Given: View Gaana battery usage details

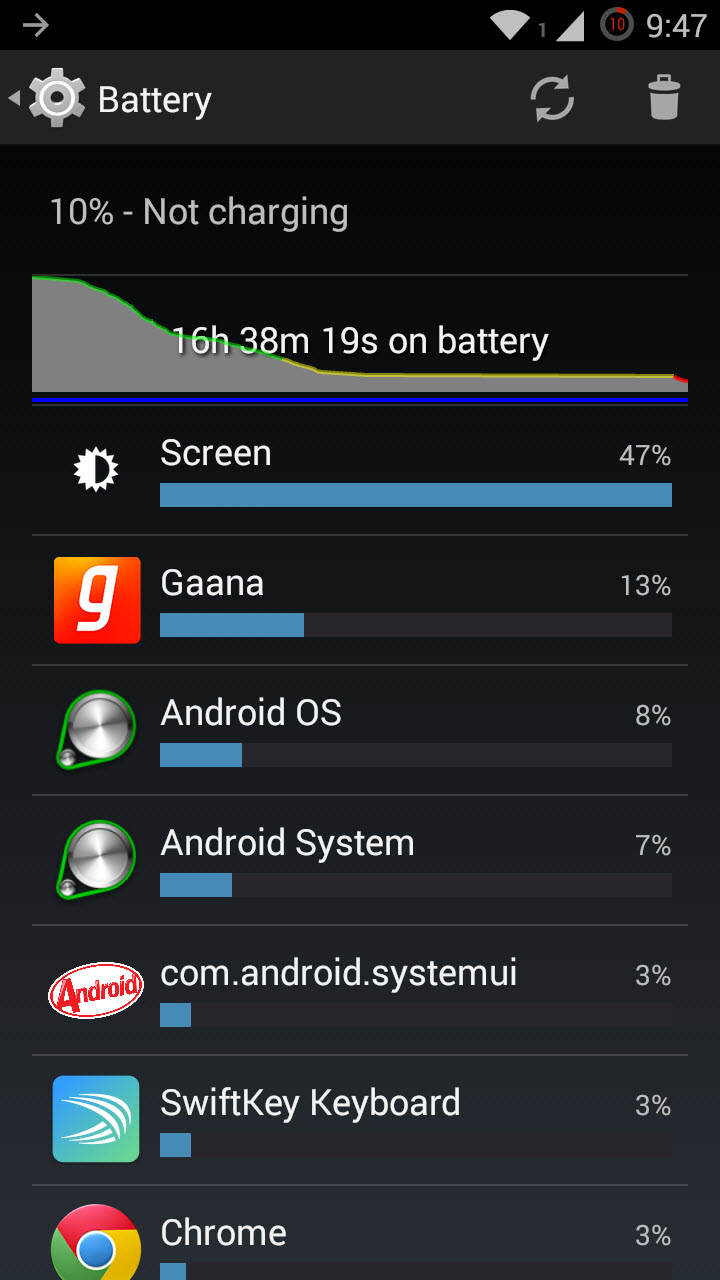Looking at the screenshot, I should pos(360,600).
